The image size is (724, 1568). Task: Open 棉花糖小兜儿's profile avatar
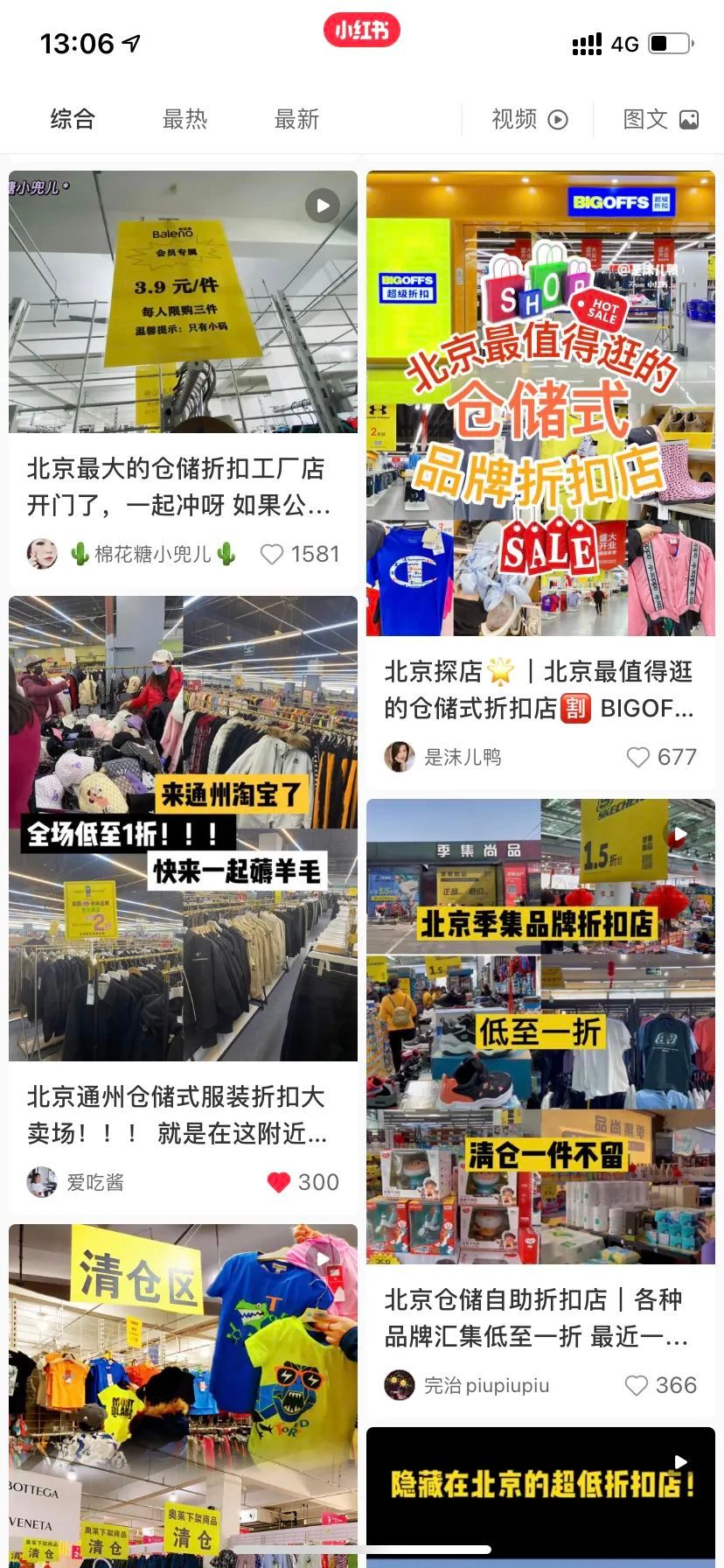tap(42, 553)
